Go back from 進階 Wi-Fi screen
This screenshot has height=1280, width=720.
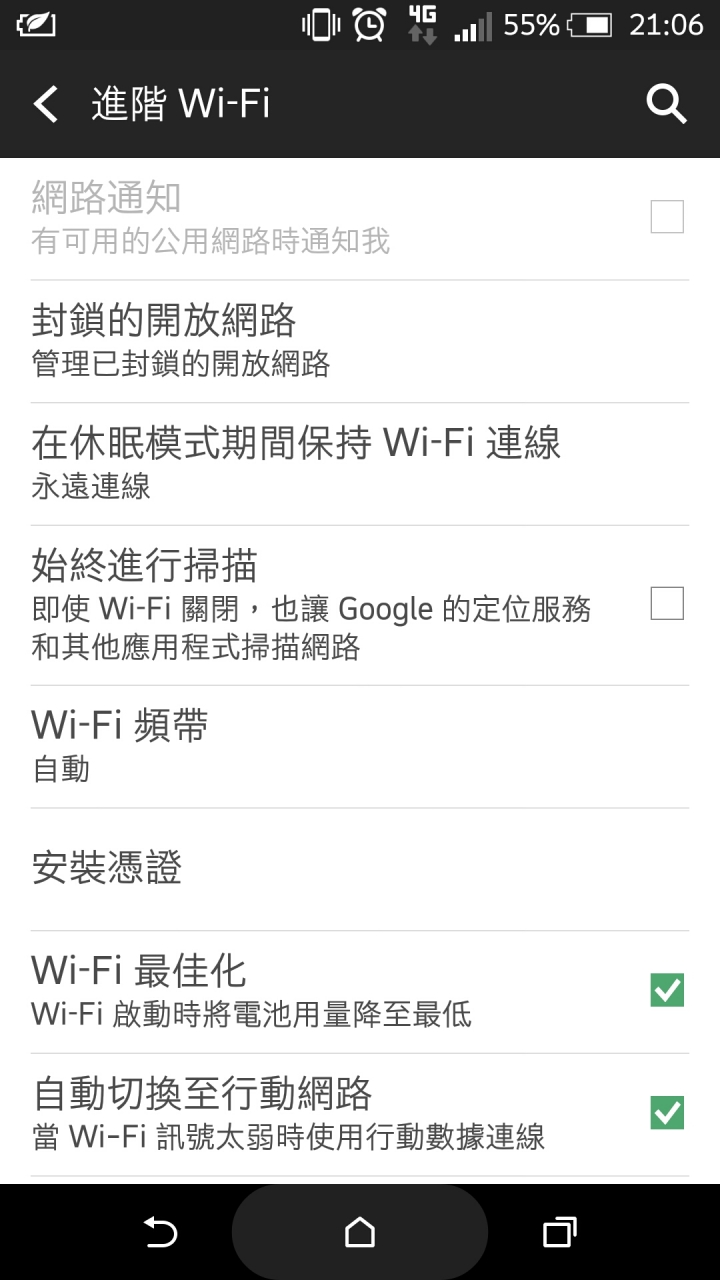[x=45, y=104]
